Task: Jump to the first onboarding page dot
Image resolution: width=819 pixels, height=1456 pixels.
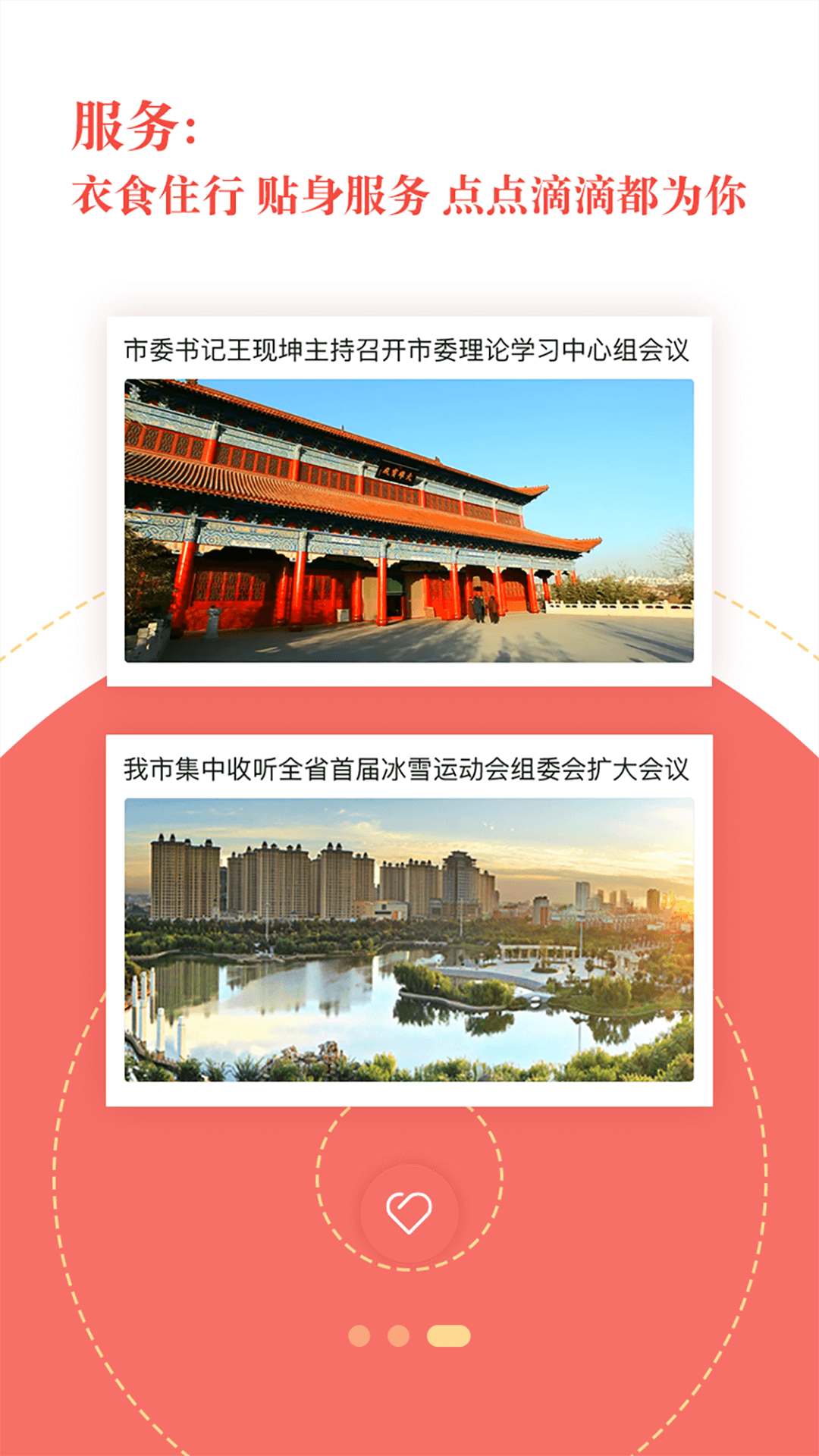Action: pos(359,1335)
